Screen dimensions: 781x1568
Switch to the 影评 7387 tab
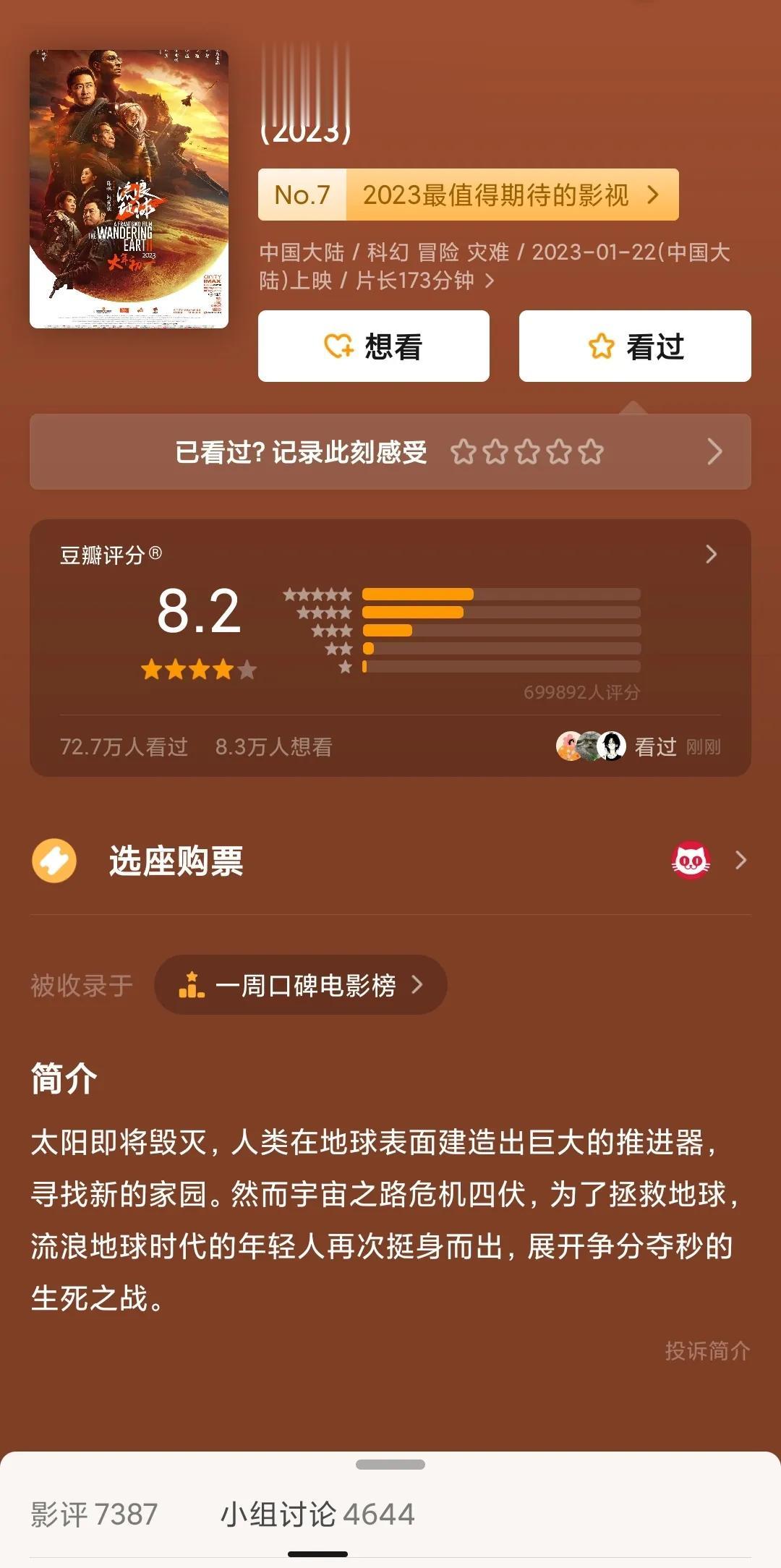94,1514
